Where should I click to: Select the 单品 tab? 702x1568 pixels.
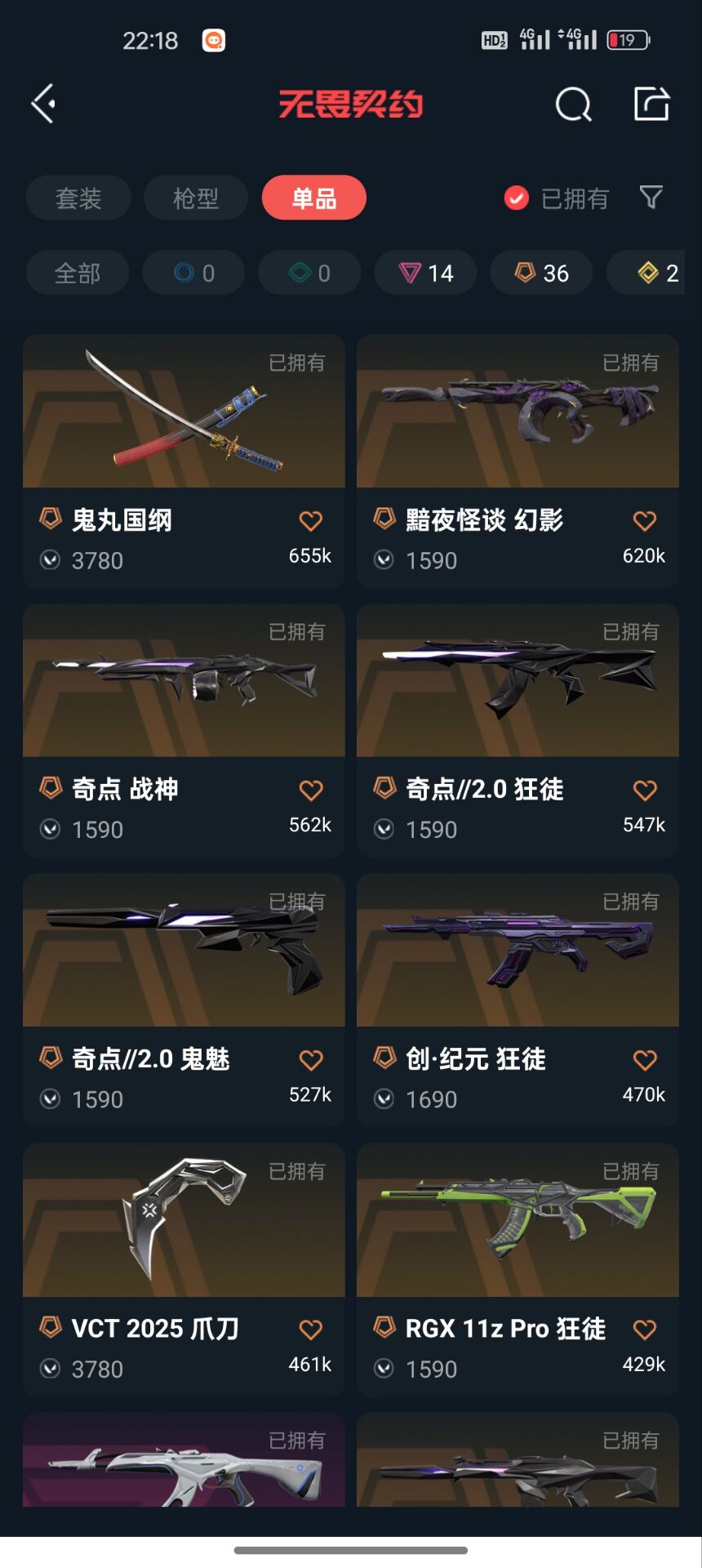[x=313, y=198]
